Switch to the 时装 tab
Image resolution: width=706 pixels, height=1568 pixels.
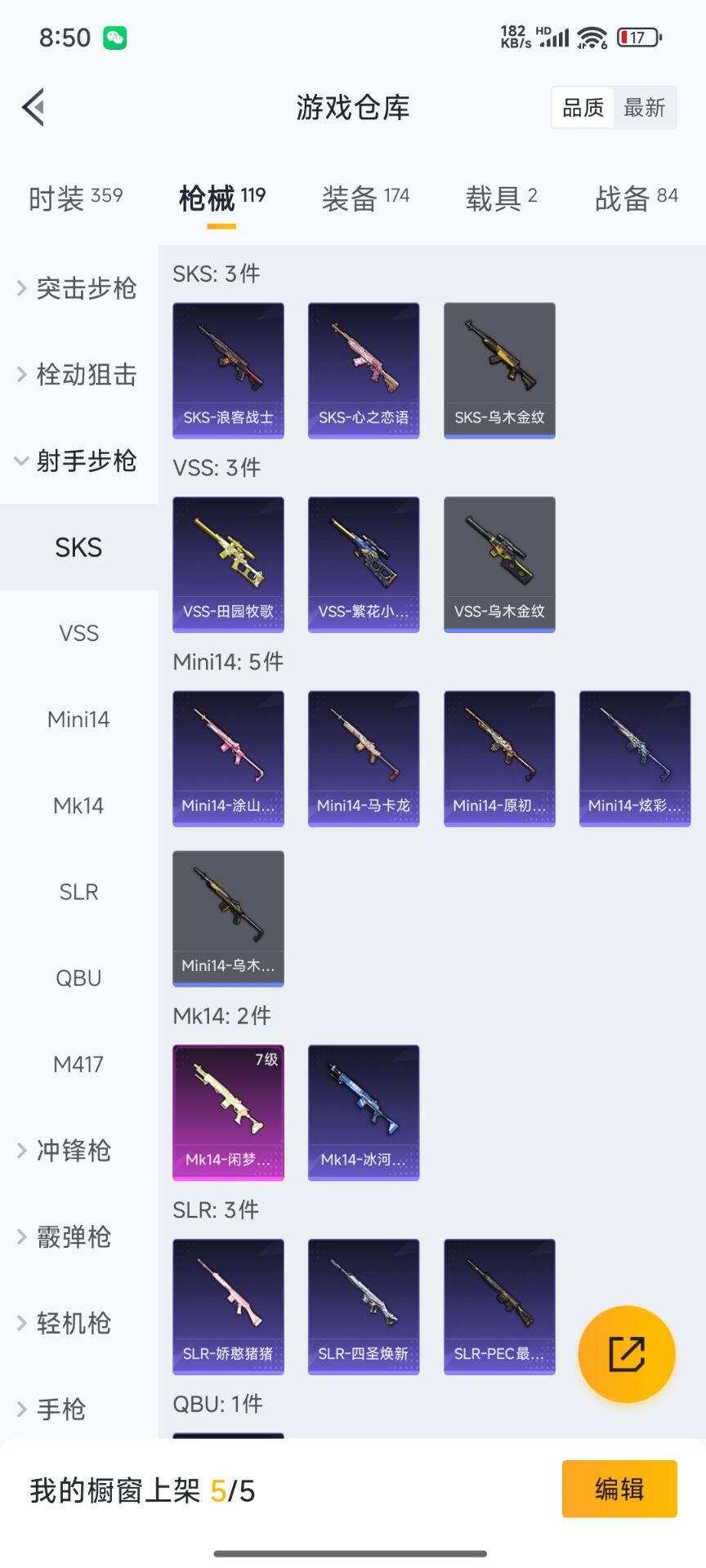point(75,198)
